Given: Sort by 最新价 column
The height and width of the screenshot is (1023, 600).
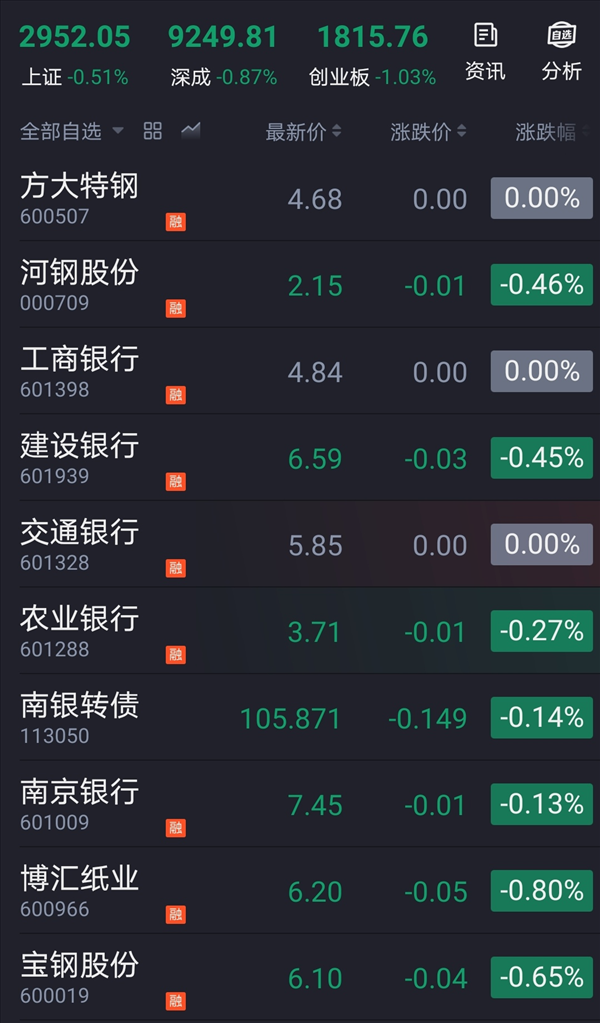Looking at the screenshot, I should pyautogui.click(x=303, y=132).
